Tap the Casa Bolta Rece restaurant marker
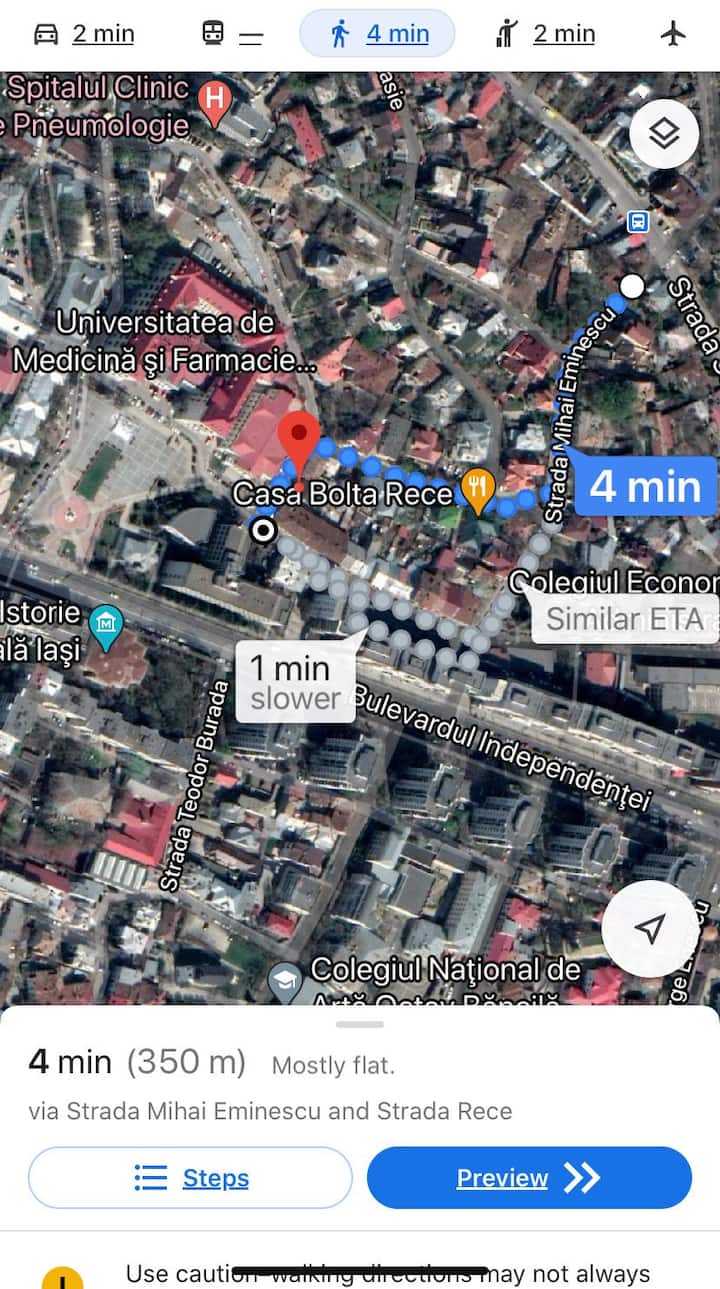Screen dimensions: 720x1289 [479, 490]
